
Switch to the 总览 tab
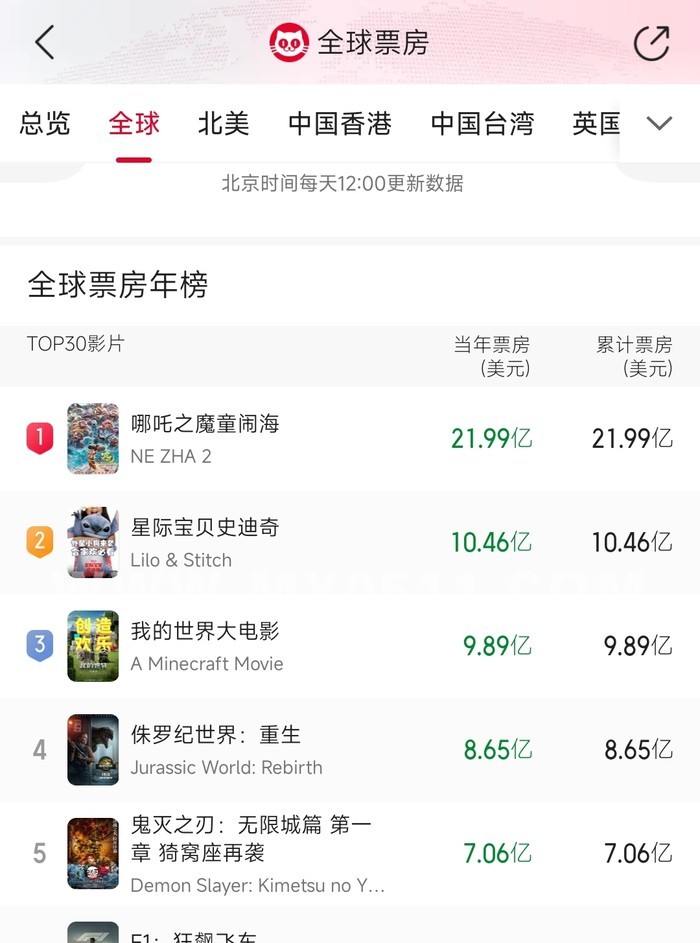[x=45, y=124]
